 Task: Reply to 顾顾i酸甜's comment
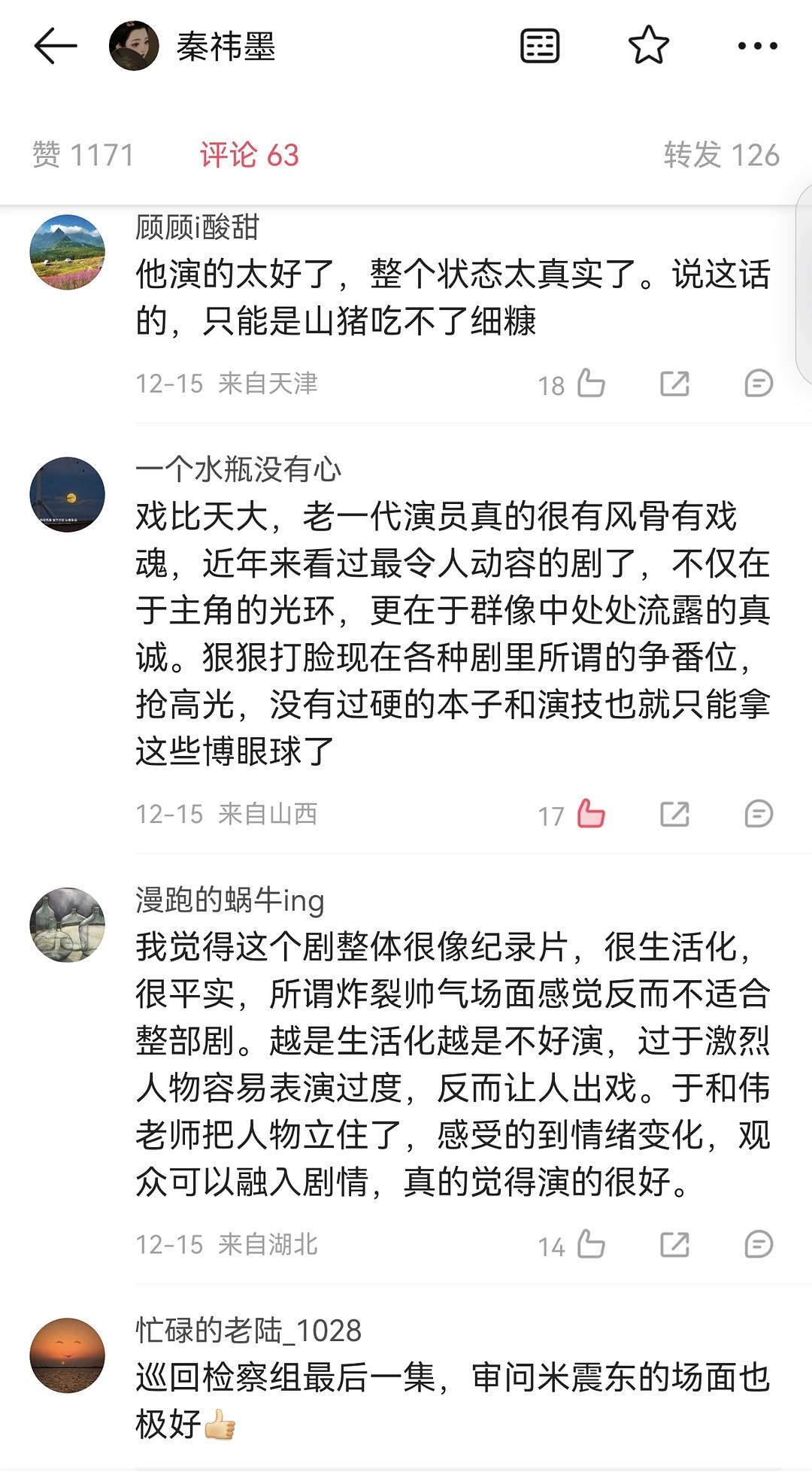click(x=758, y=384)
